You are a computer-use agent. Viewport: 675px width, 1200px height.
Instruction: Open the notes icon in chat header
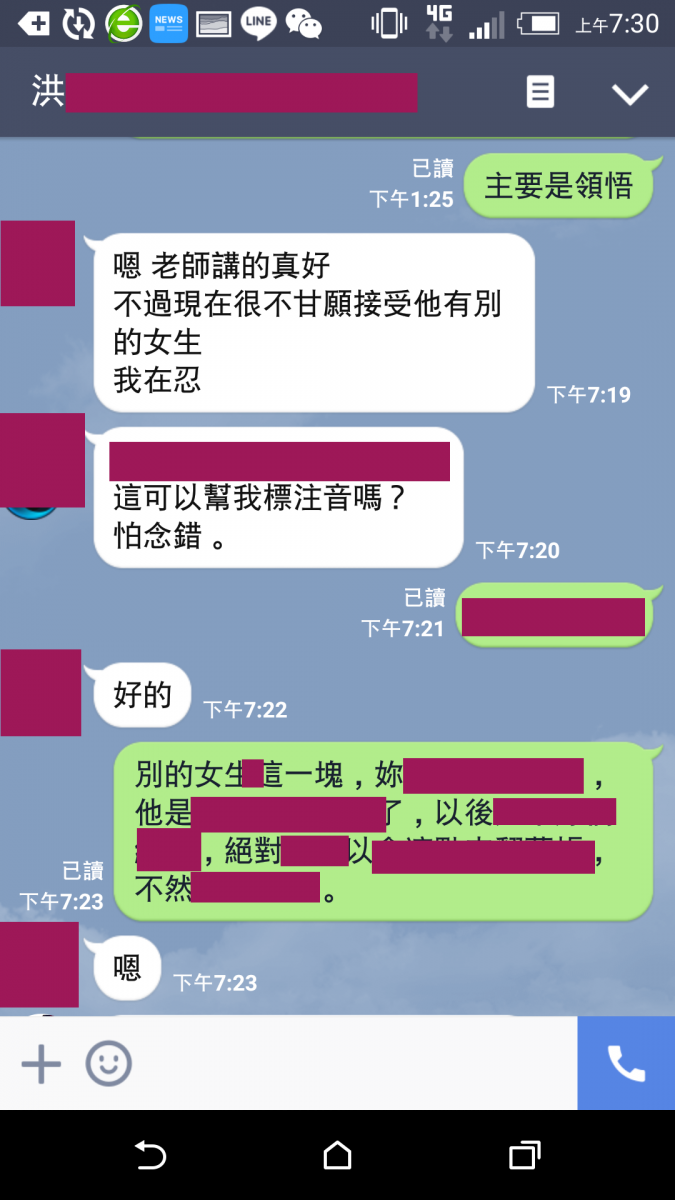(x=540, y=93)
